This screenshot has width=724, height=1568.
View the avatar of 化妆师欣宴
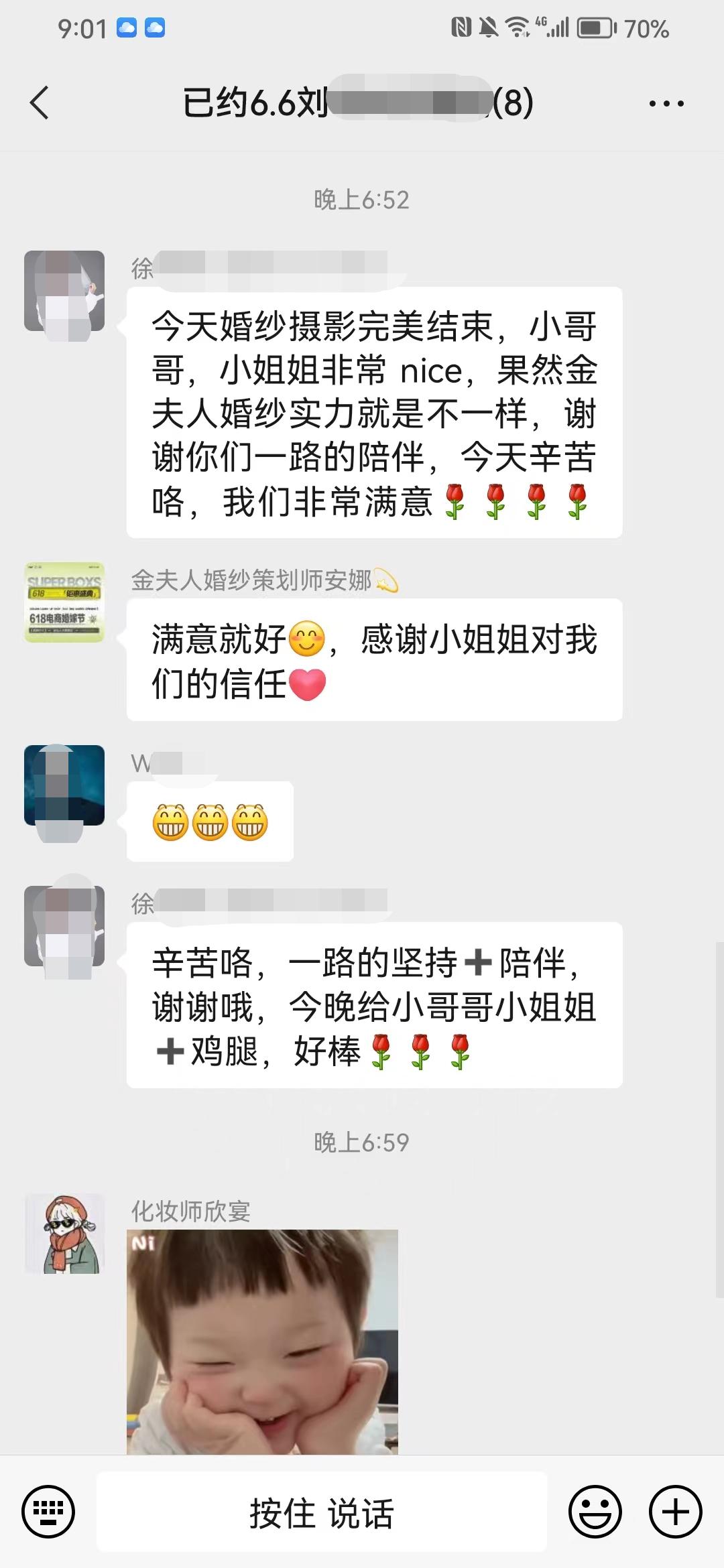64,1234
